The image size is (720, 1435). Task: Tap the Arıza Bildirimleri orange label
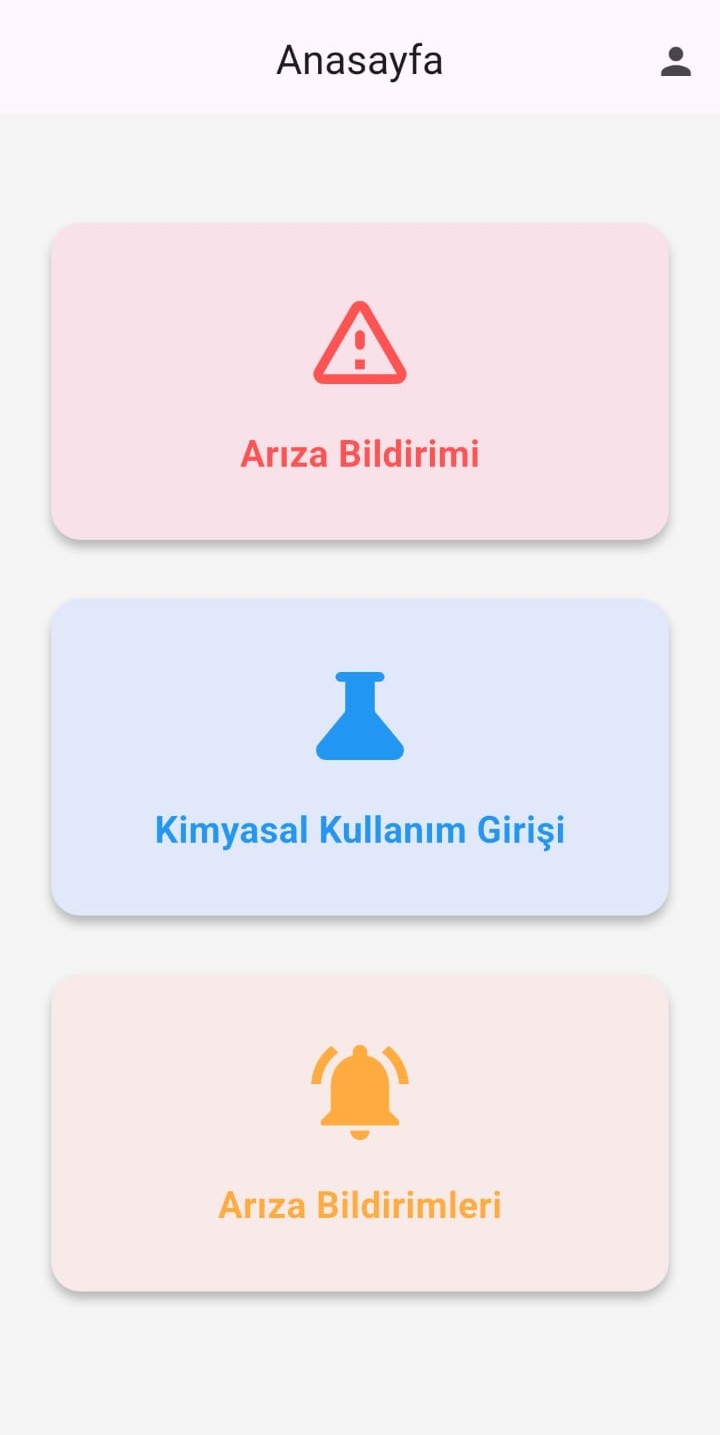click(358, 1205)
